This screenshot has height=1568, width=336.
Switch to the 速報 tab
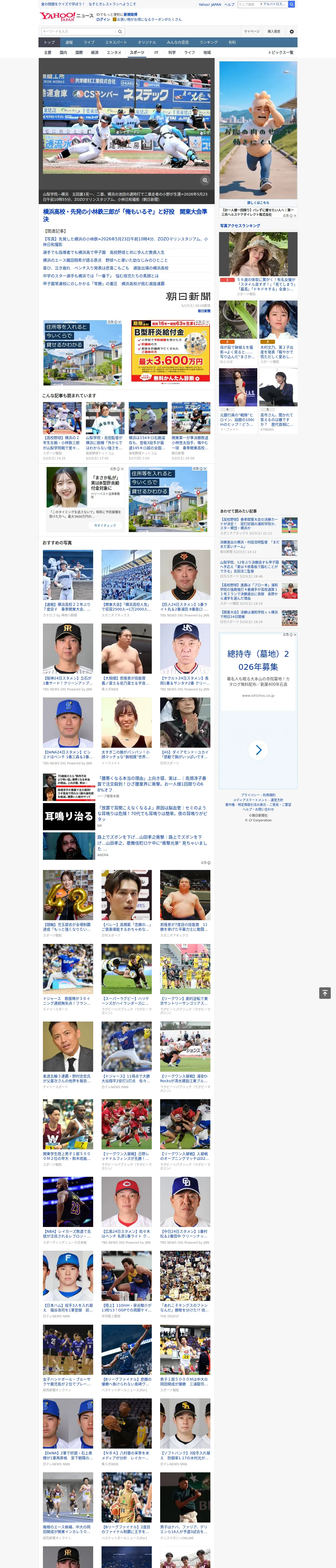tap(69, 43)
